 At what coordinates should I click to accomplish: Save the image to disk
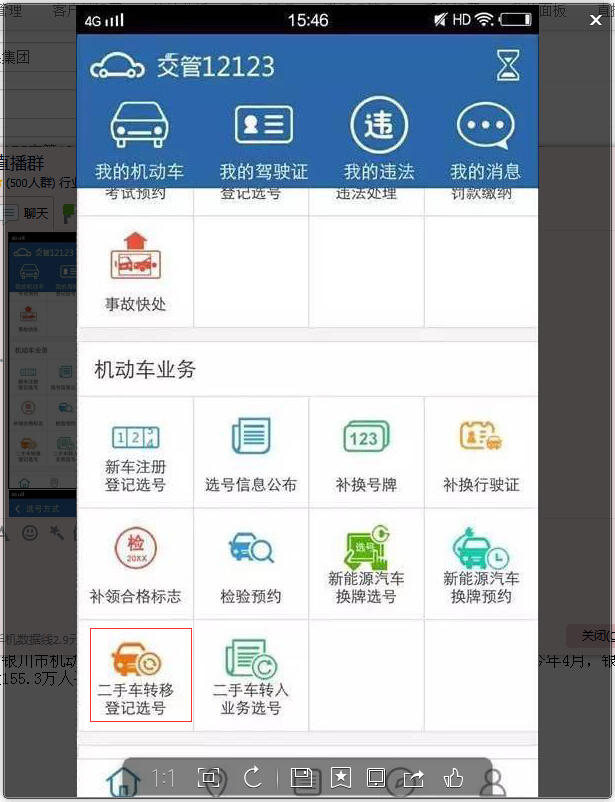click(x=301, y=778)
